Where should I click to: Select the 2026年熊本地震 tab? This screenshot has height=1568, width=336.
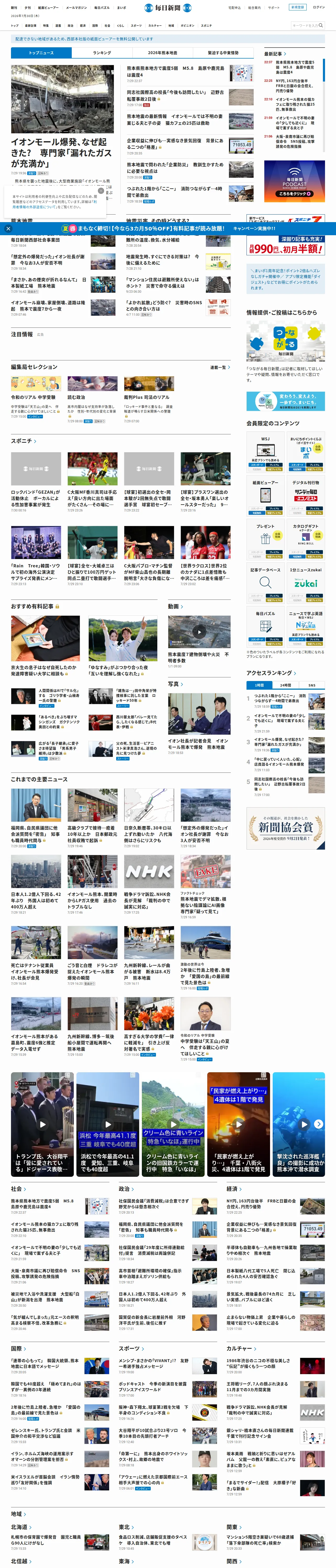(162, 53)
